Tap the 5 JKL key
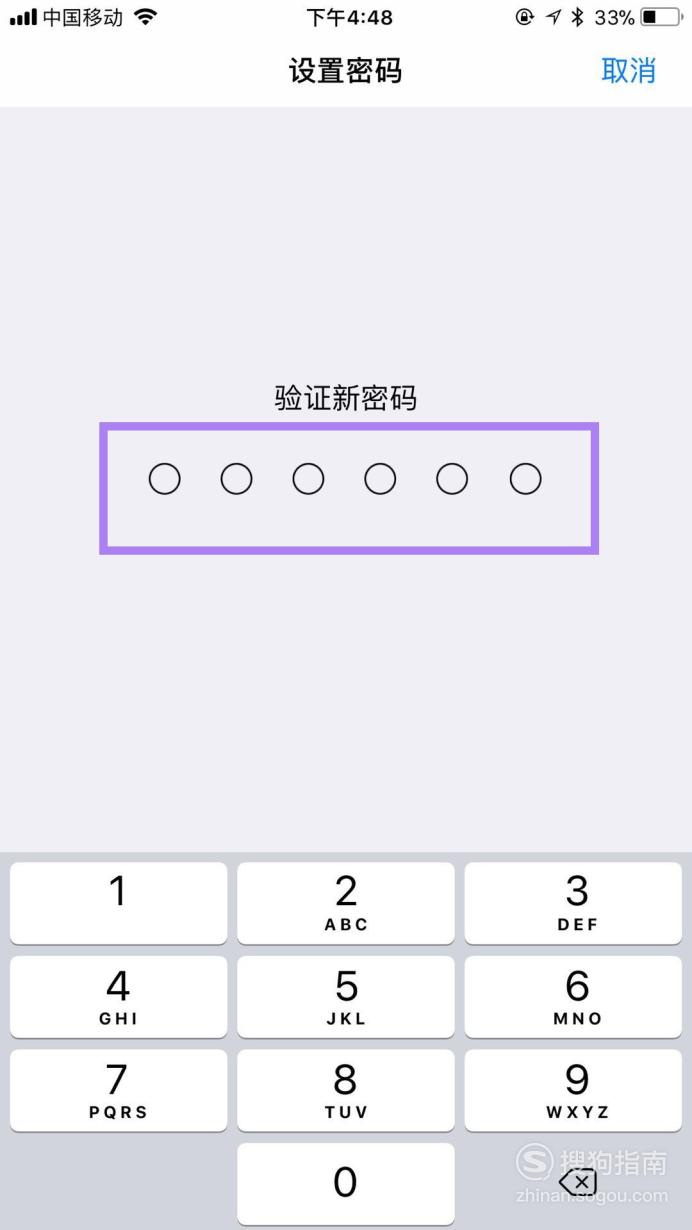 click(346, 996)
